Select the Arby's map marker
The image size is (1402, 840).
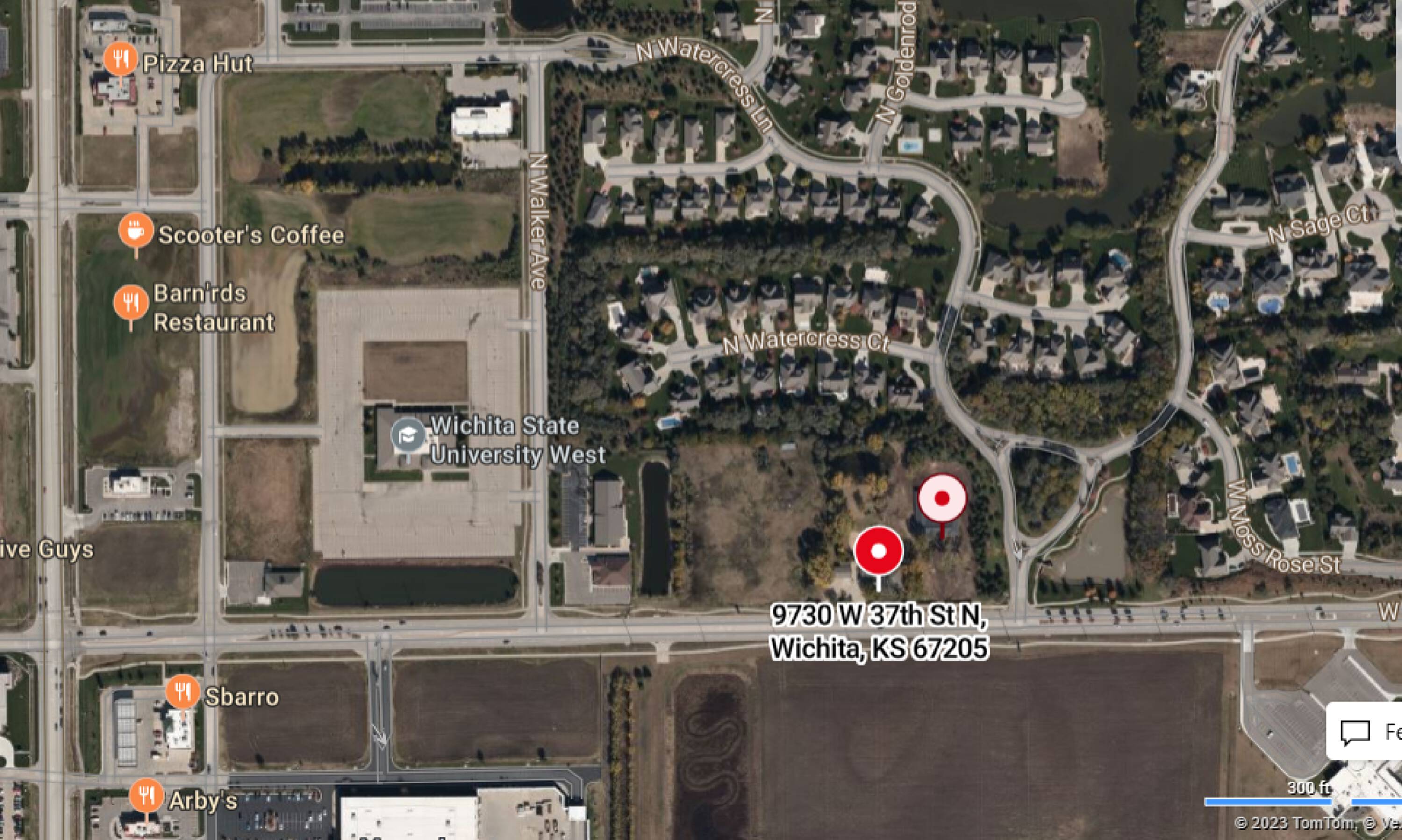click(x=147, y=797)
